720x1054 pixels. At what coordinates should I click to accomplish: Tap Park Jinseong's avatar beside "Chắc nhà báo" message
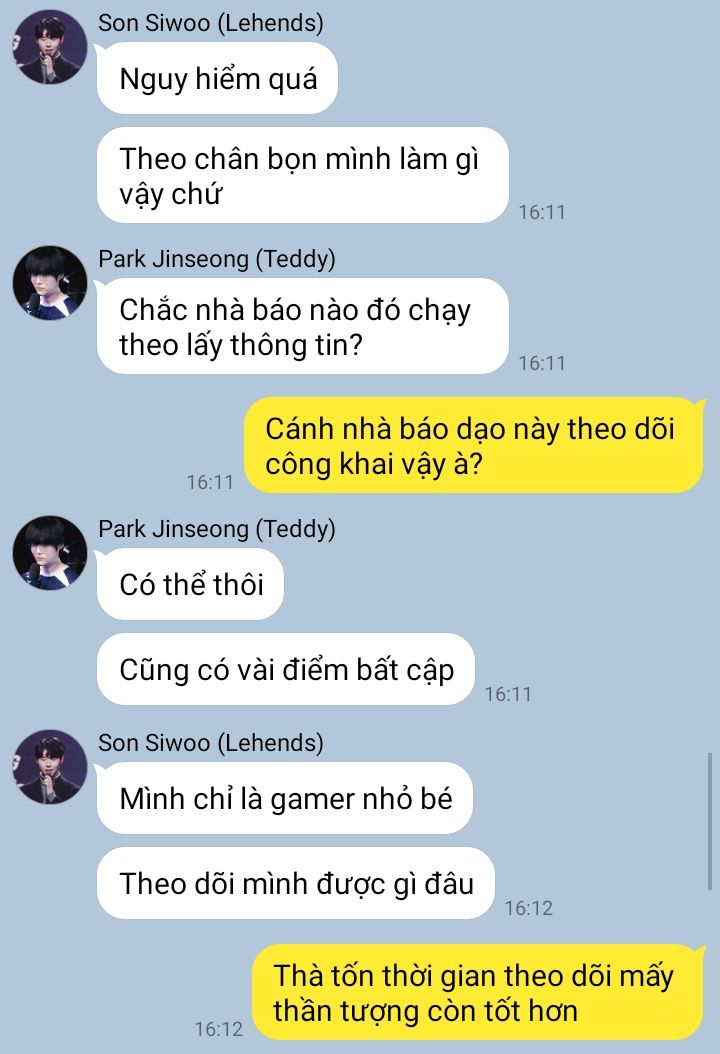(49, 283)
